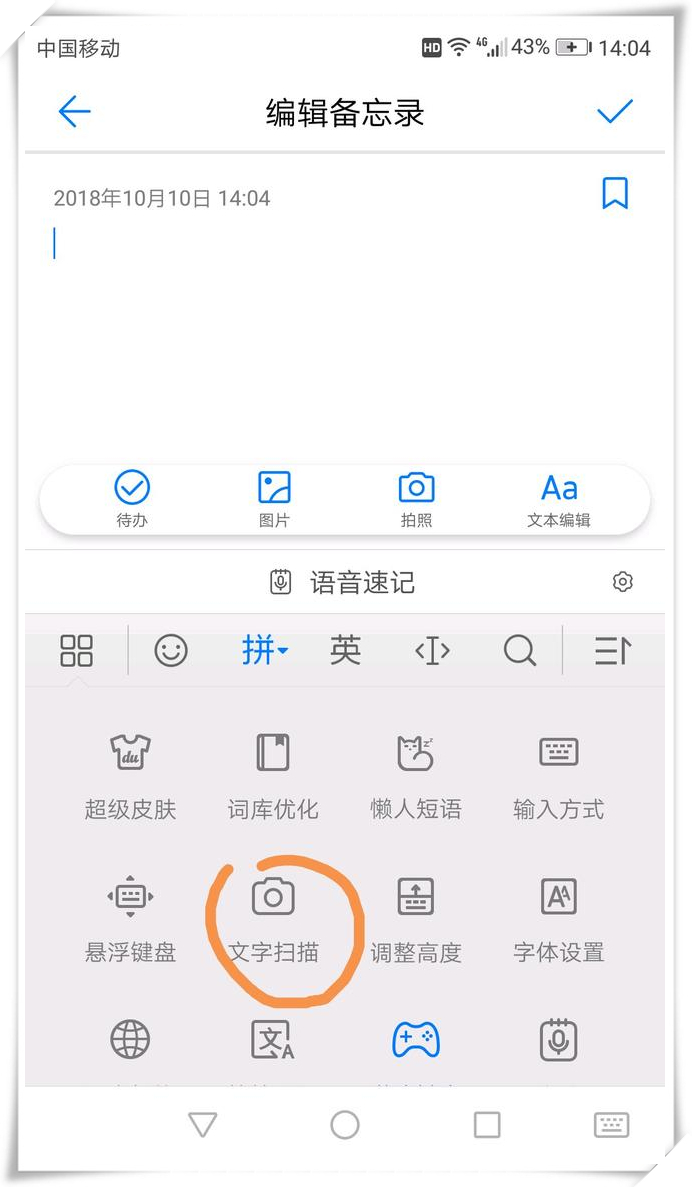Switch to 英 English input
The image size is (692, 1187).
coord(345,651)
